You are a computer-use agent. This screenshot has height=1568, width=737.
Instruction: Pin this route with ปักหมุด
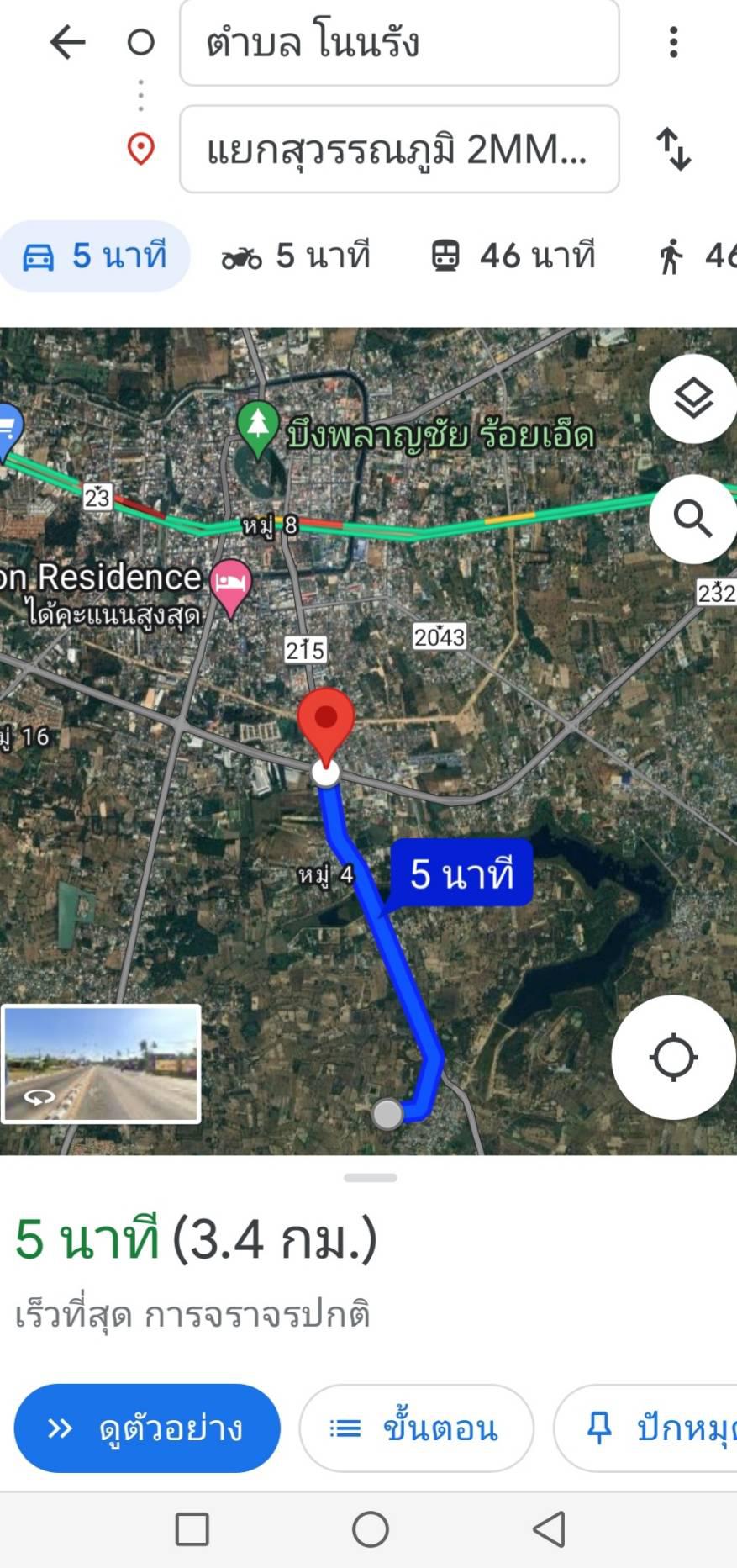tap(645, 1428)
